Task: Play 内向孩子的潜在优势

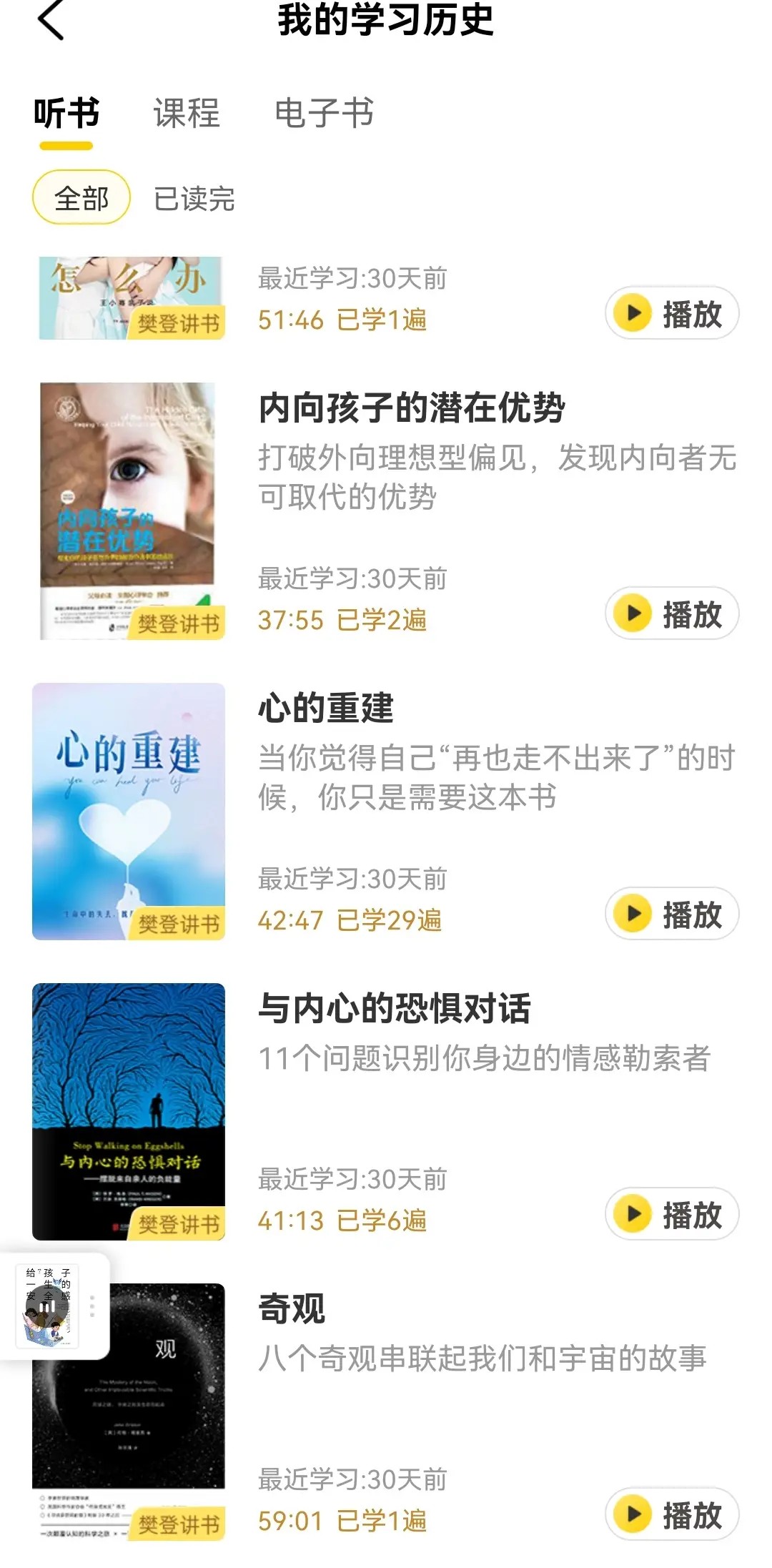Action: (x=672, y=613)
